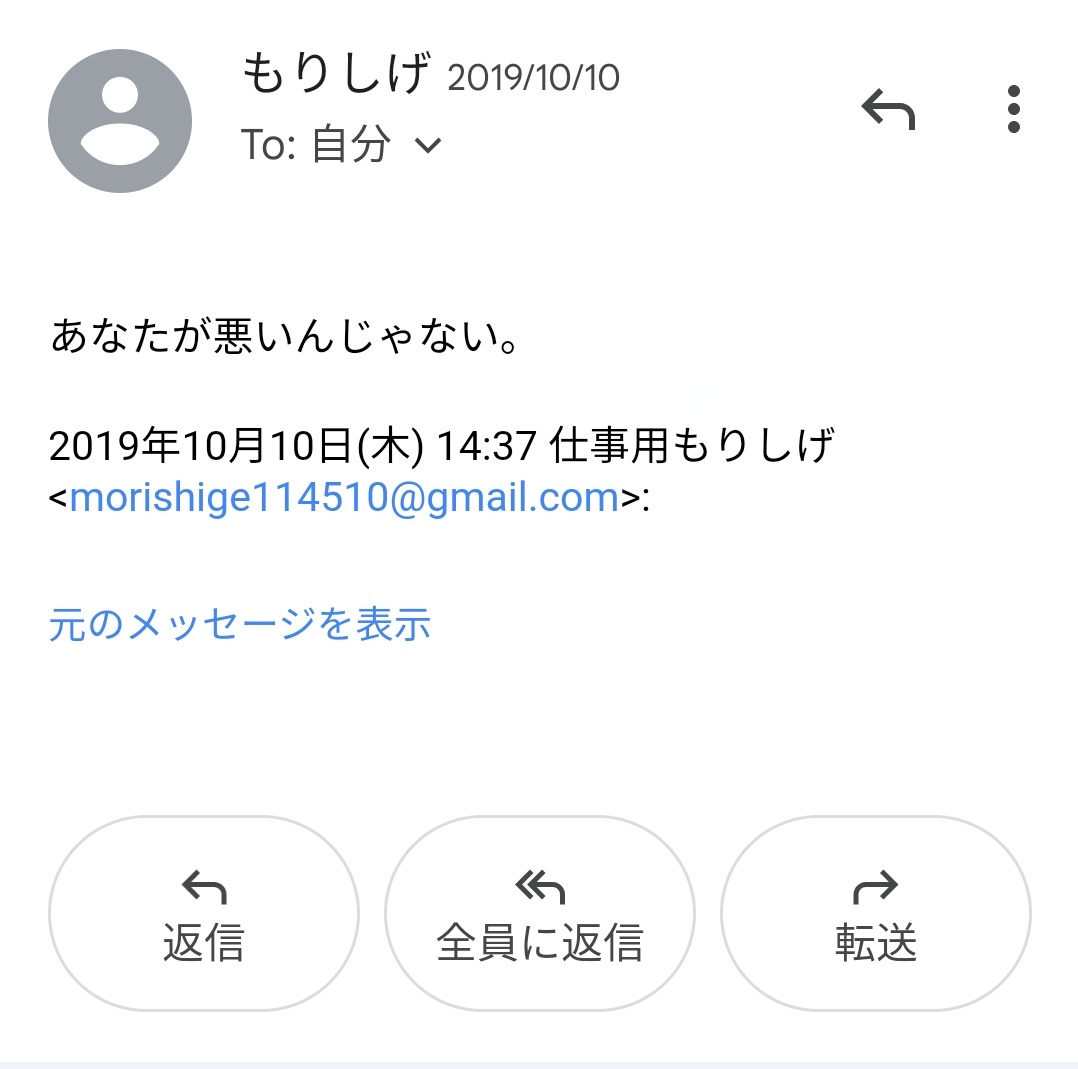Open the three-dot overflow menu
Viewport: 1078px width, 1069px height.
pos(1013,109)
